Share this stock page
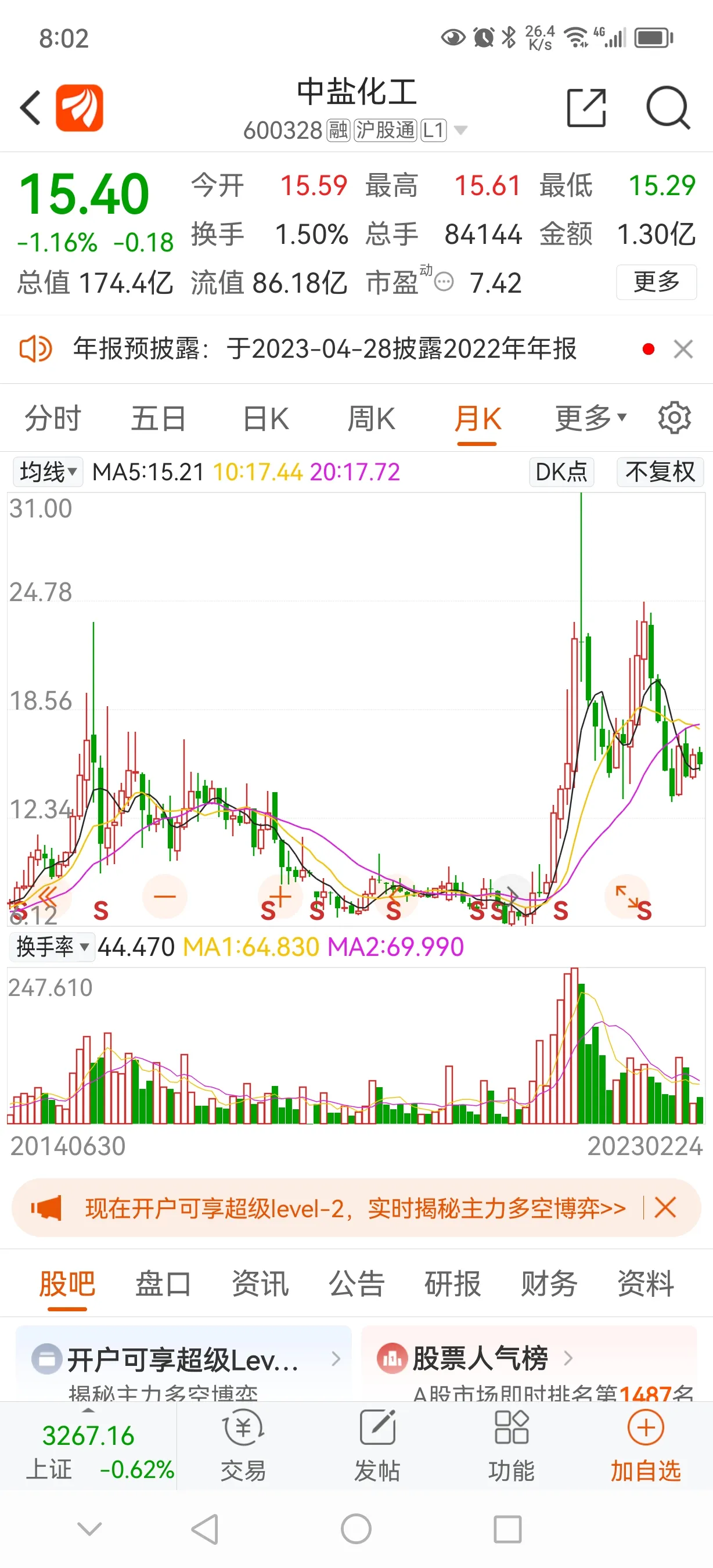This screenshot has height=1568, width=713. tap(586, 108)
